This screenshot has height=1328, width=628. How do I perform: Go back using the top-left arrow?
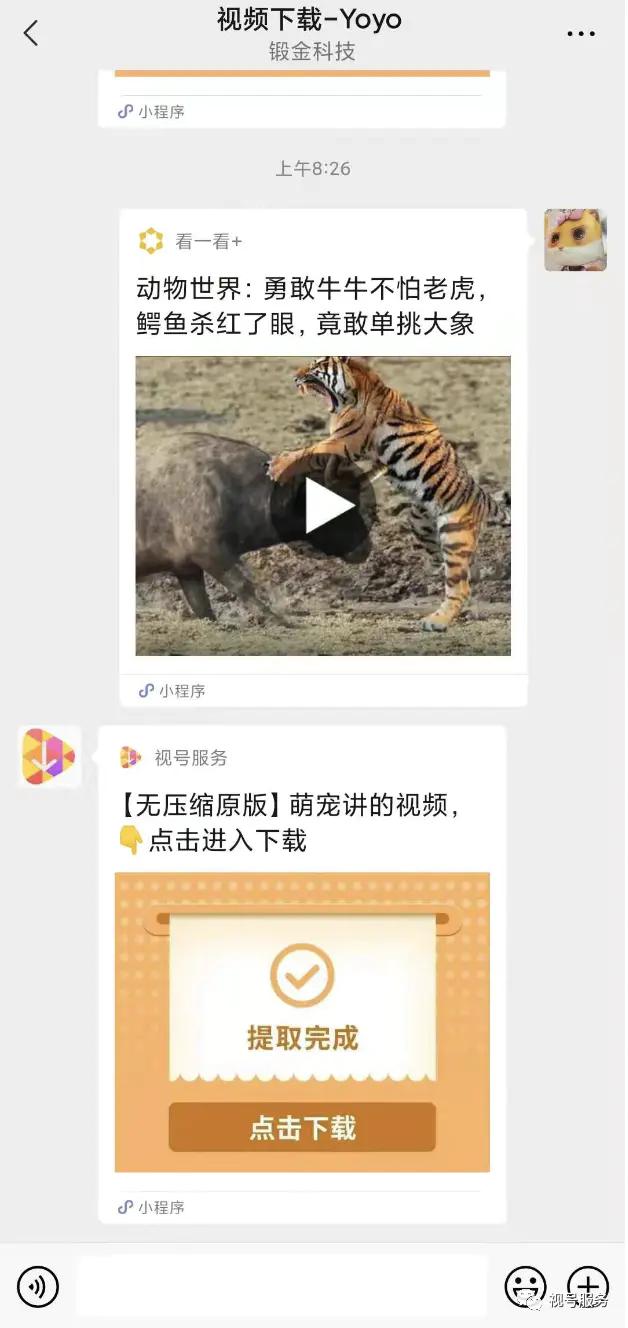point(31,33)
